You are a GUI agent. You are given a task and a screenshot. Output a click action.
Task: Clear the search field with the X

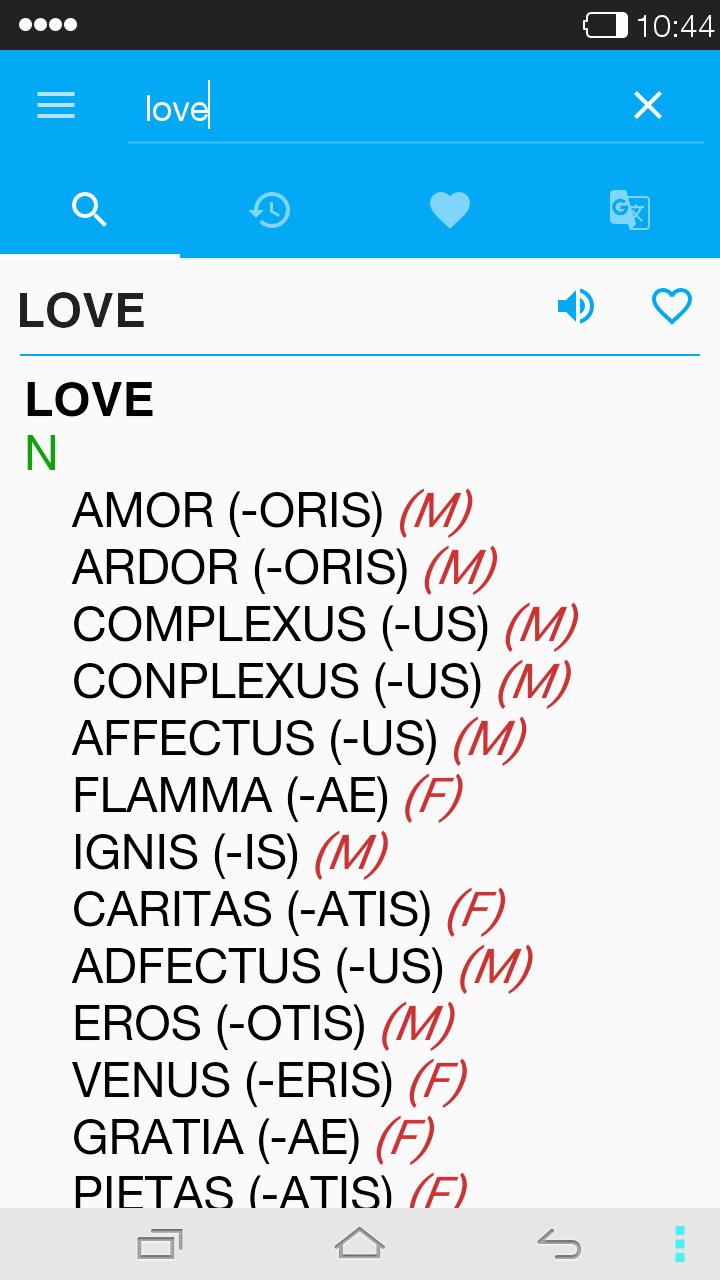click(647, 105)
